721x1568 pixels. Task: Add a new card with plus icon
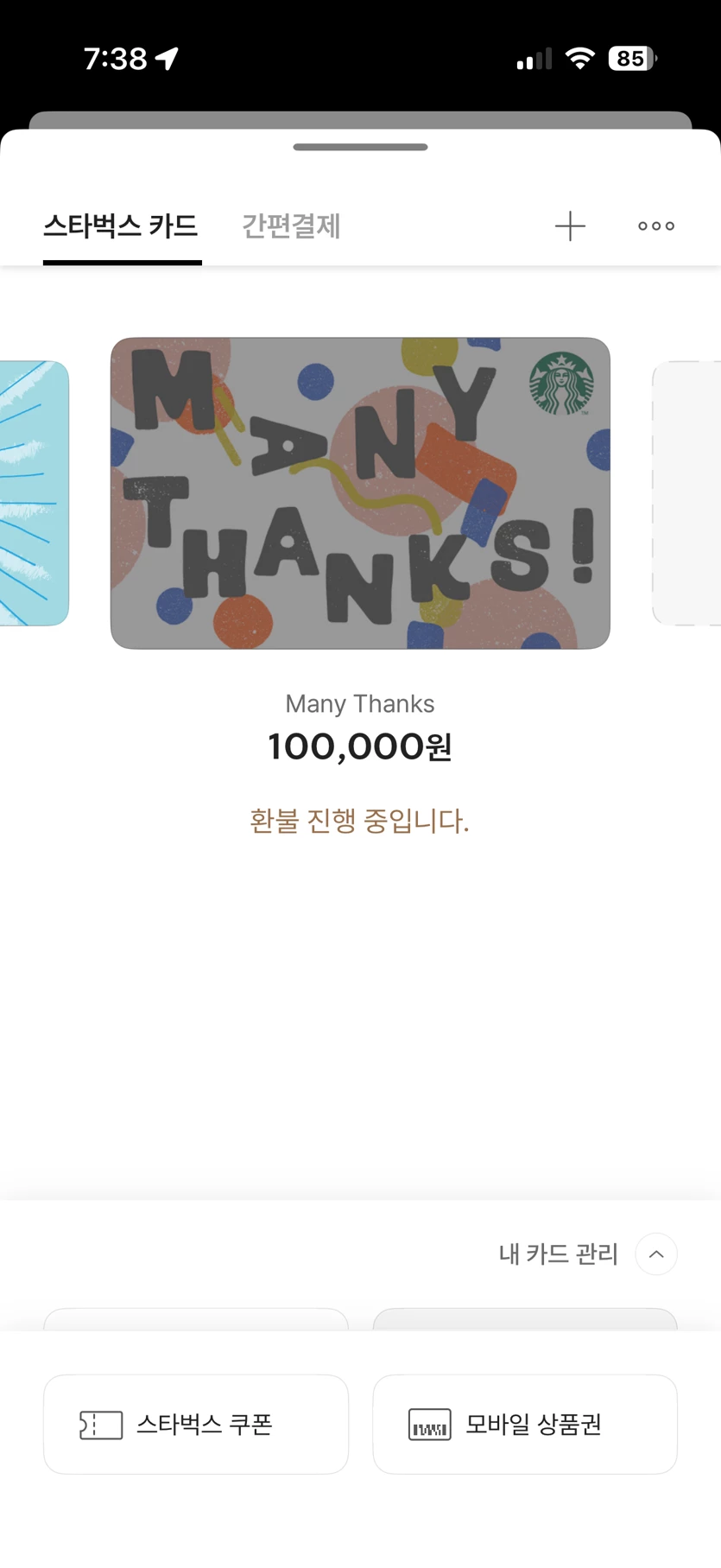(570, 226)
